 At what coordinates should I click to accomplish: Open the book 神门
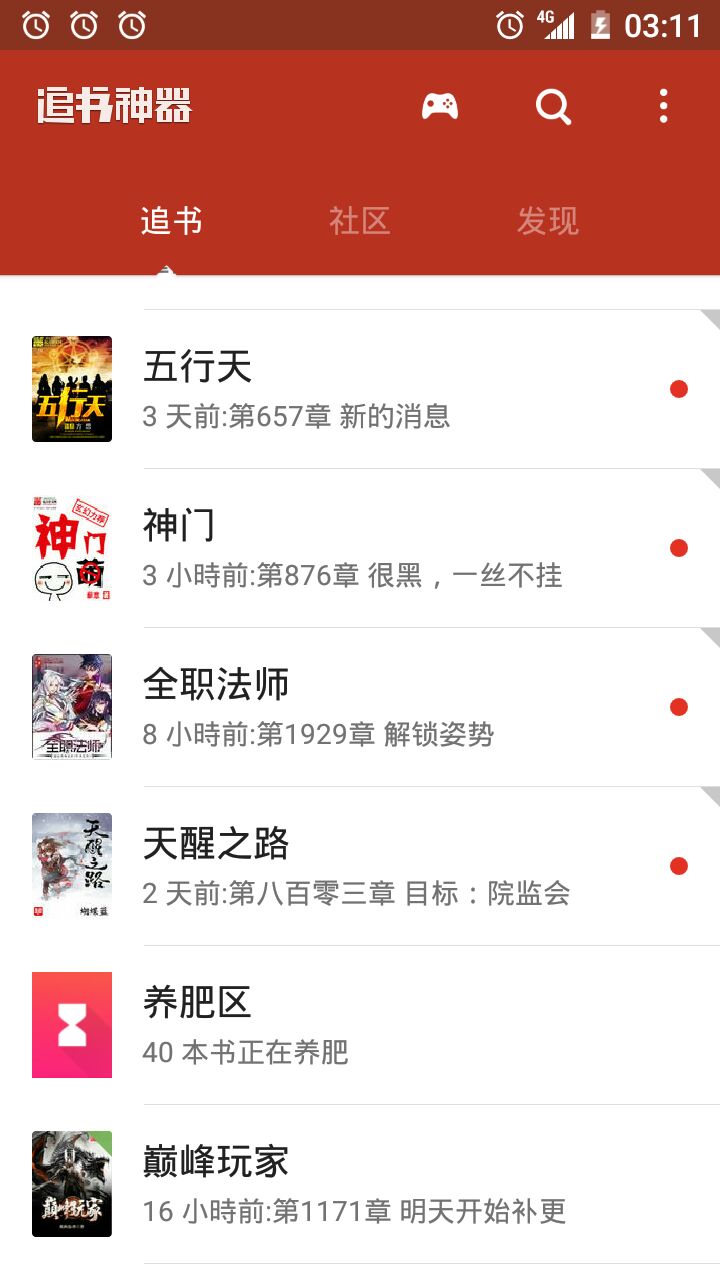pyautogui.click(x=360, y=548)
